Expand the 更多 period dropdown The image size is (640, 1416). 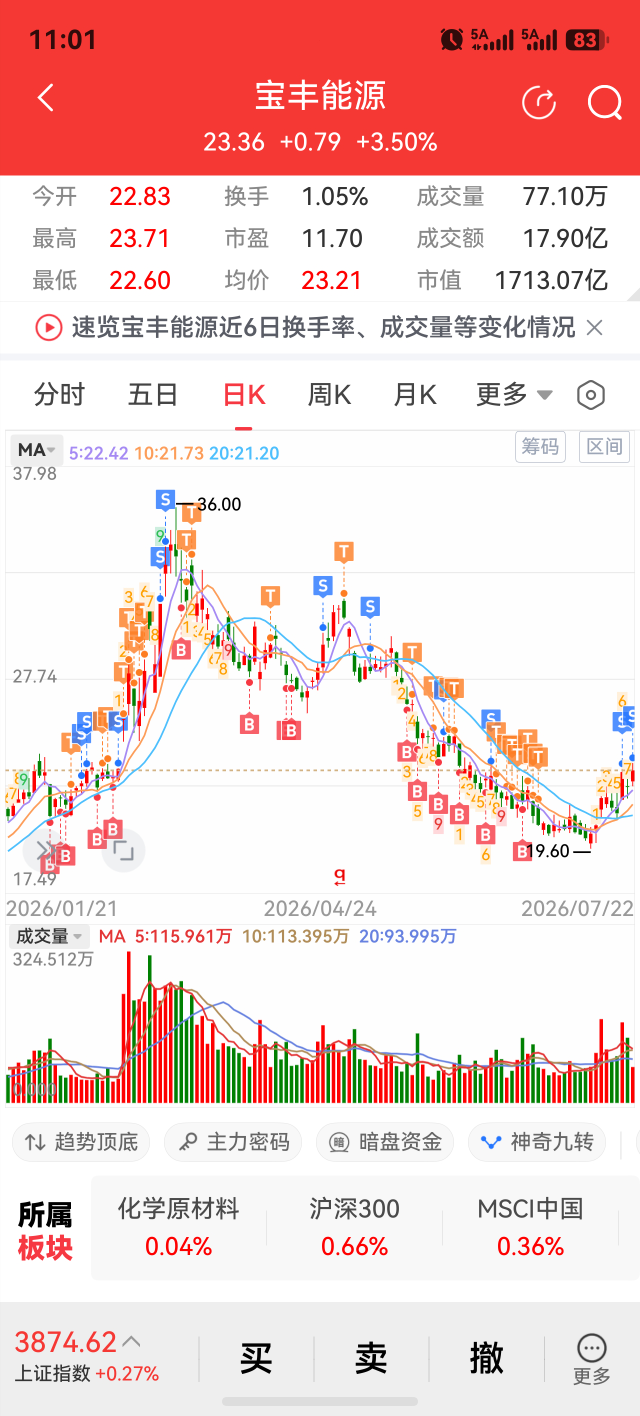tap(514, 395)
